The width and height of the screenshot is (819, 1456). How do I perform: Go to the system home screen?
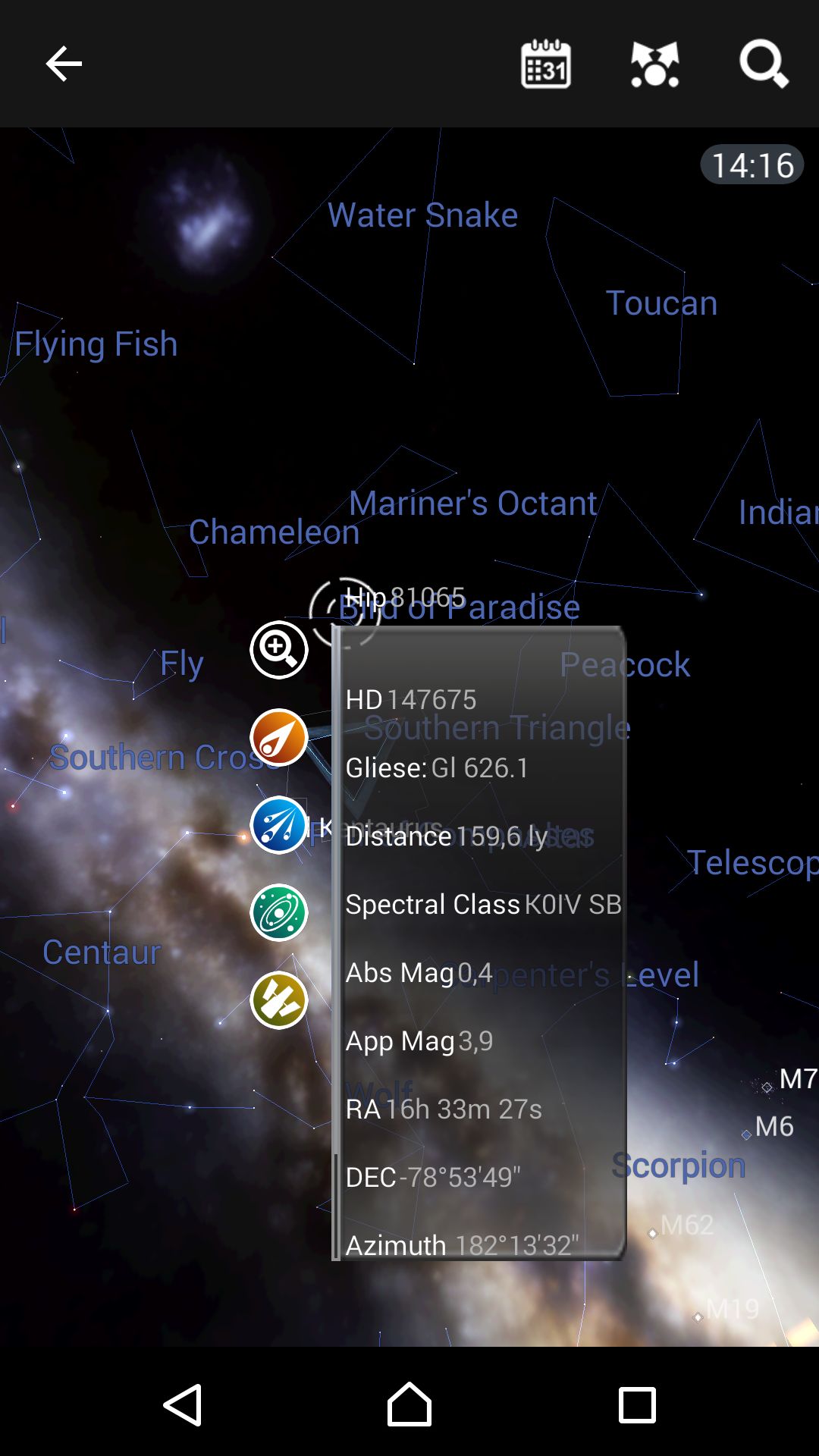pyautogui.click(x=409, y=1404)
